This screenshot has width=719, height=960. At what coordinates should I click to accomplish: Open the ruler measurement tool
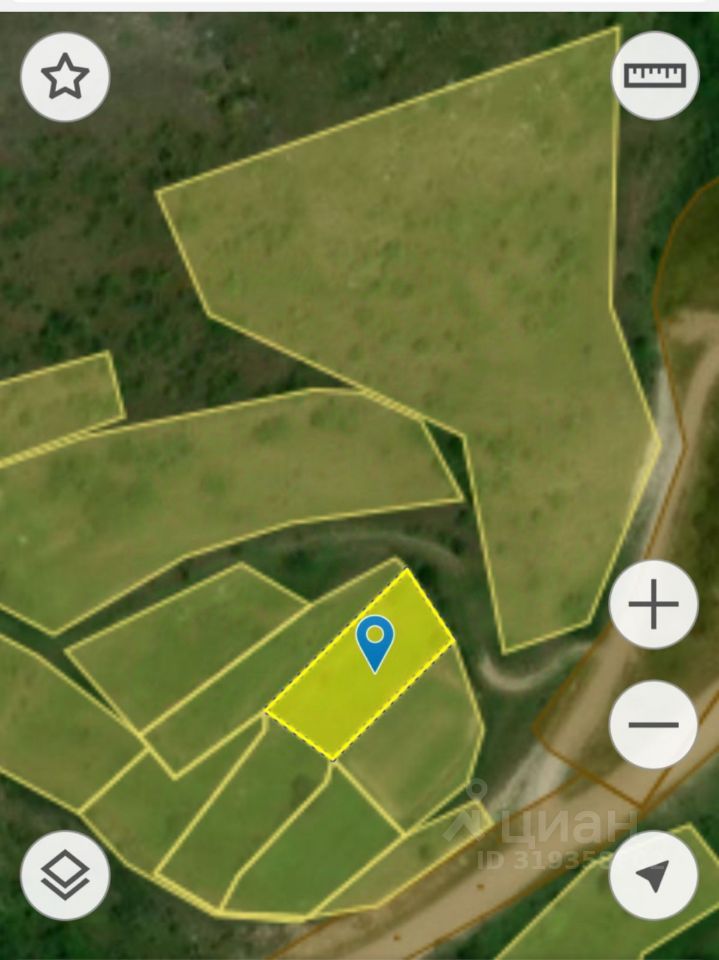(x=654, y=76)
